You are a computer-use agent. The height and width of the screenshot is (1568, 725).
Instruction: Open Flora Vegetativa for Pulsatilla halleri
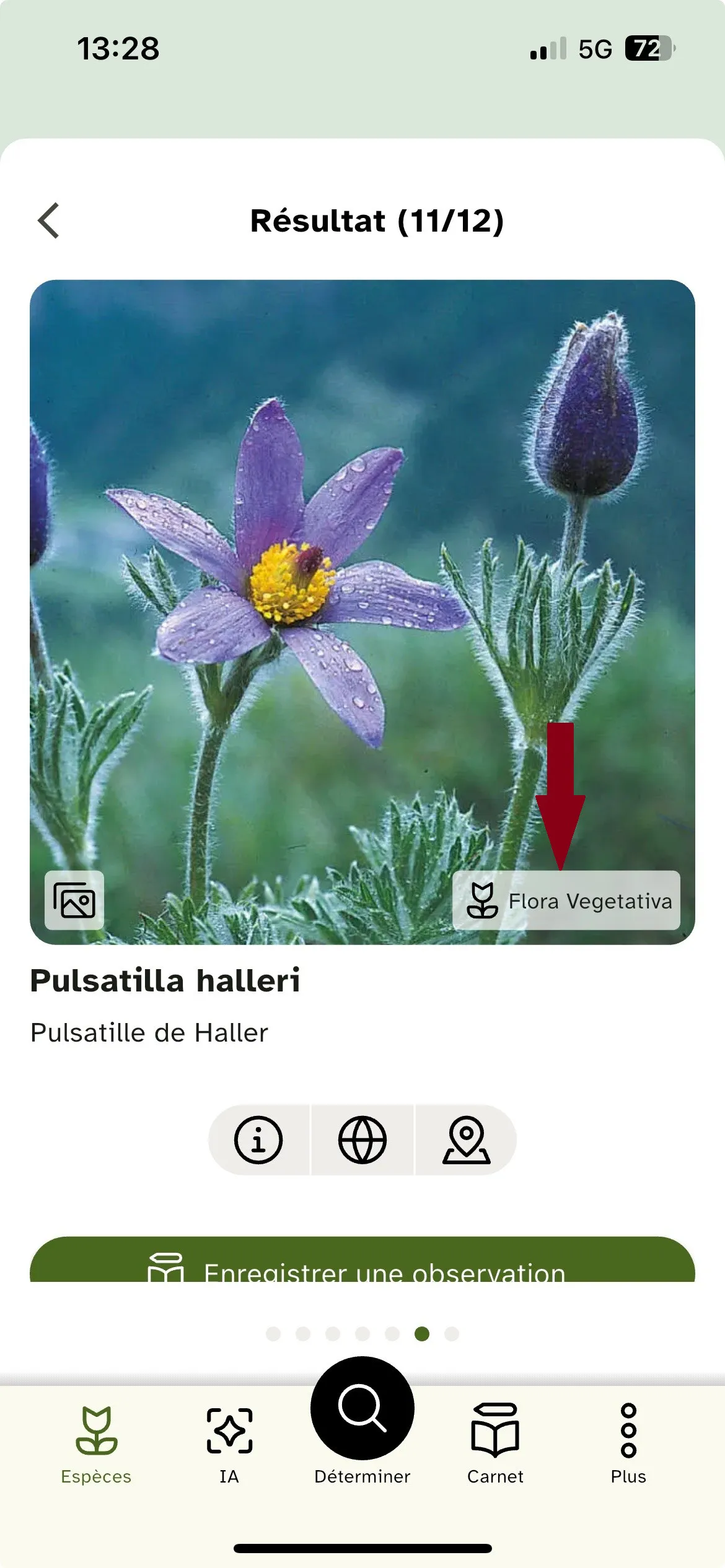566,900
